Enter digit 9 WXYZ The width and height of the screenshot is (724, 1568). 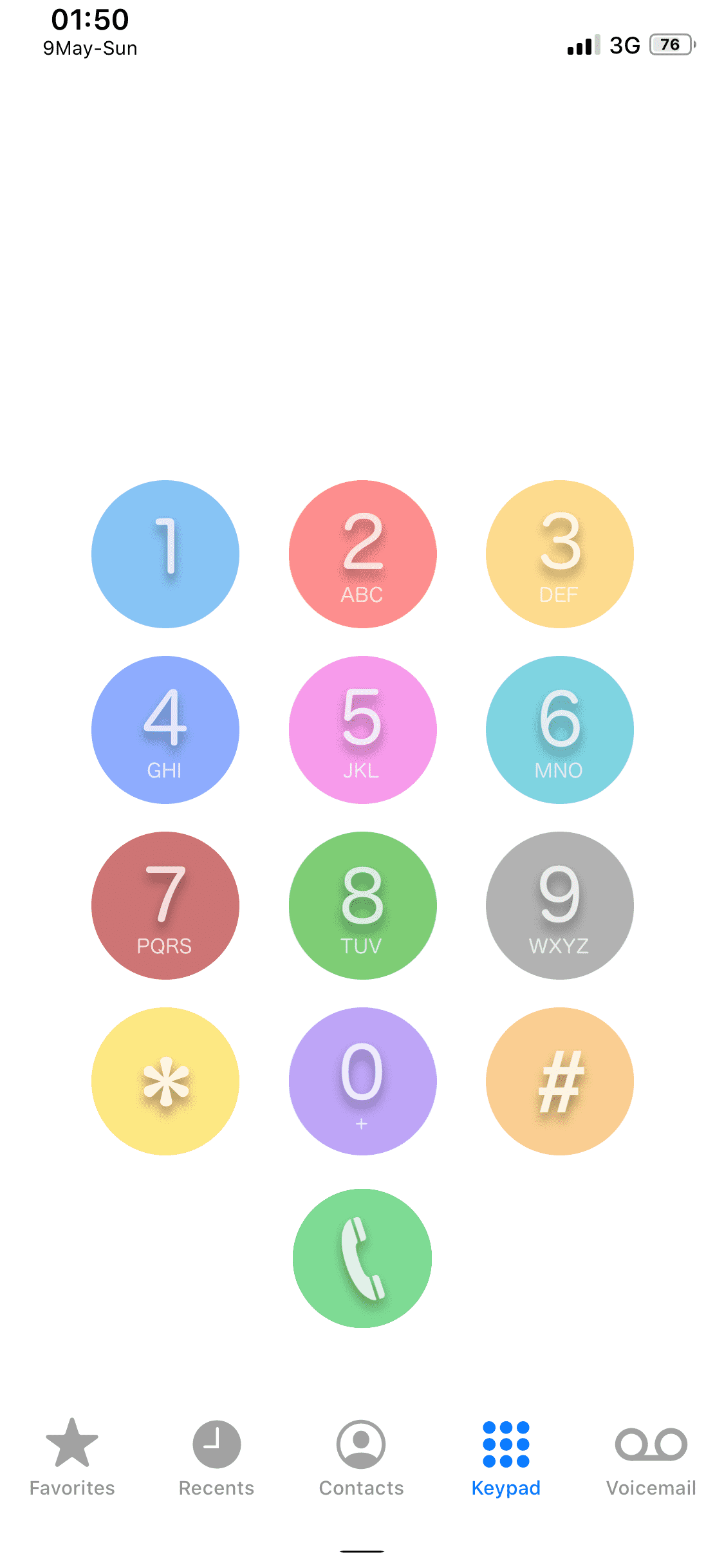pyautogui.click(x=559, y=906)
